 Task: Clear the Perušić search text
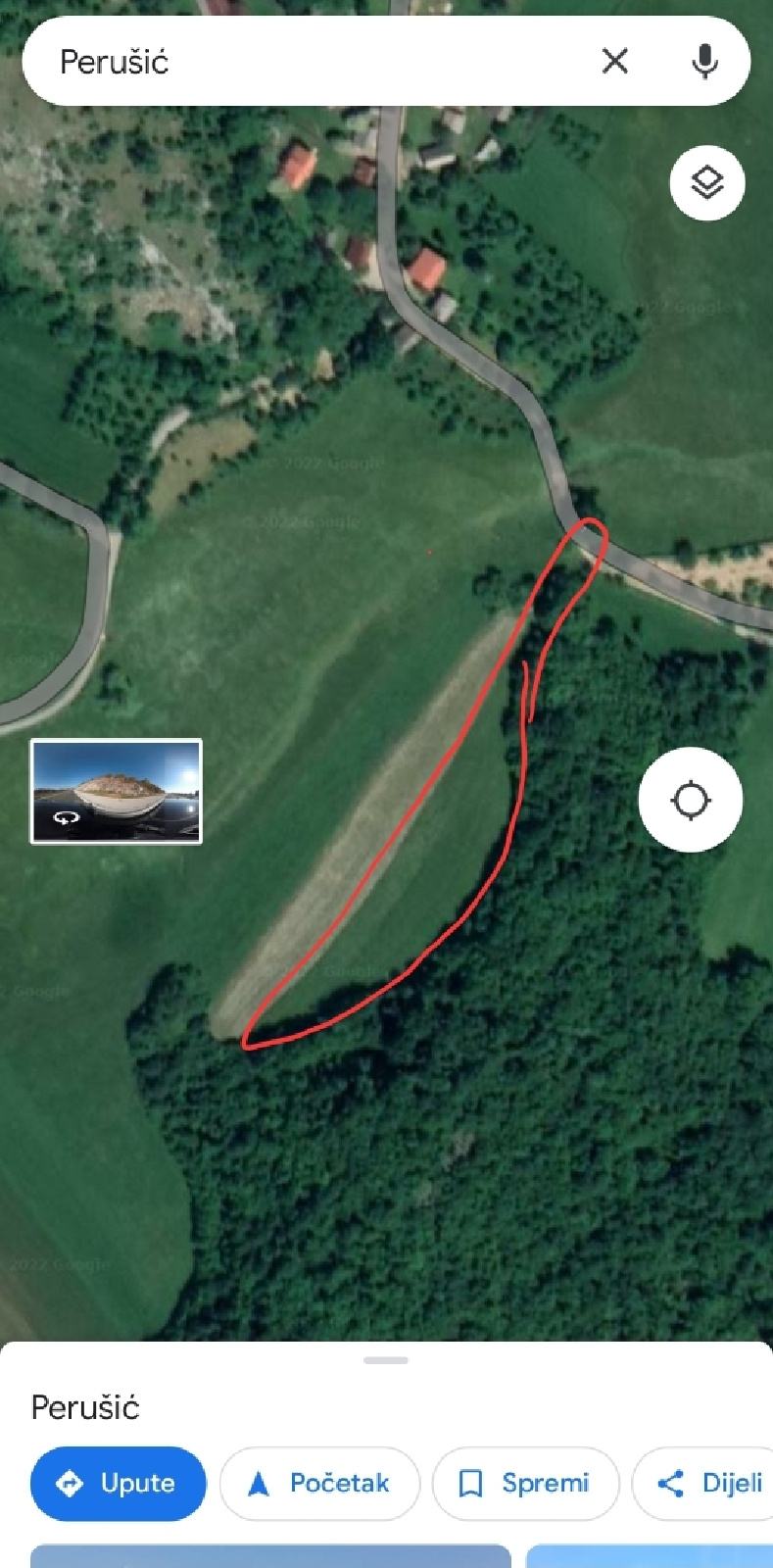point(614,62)
